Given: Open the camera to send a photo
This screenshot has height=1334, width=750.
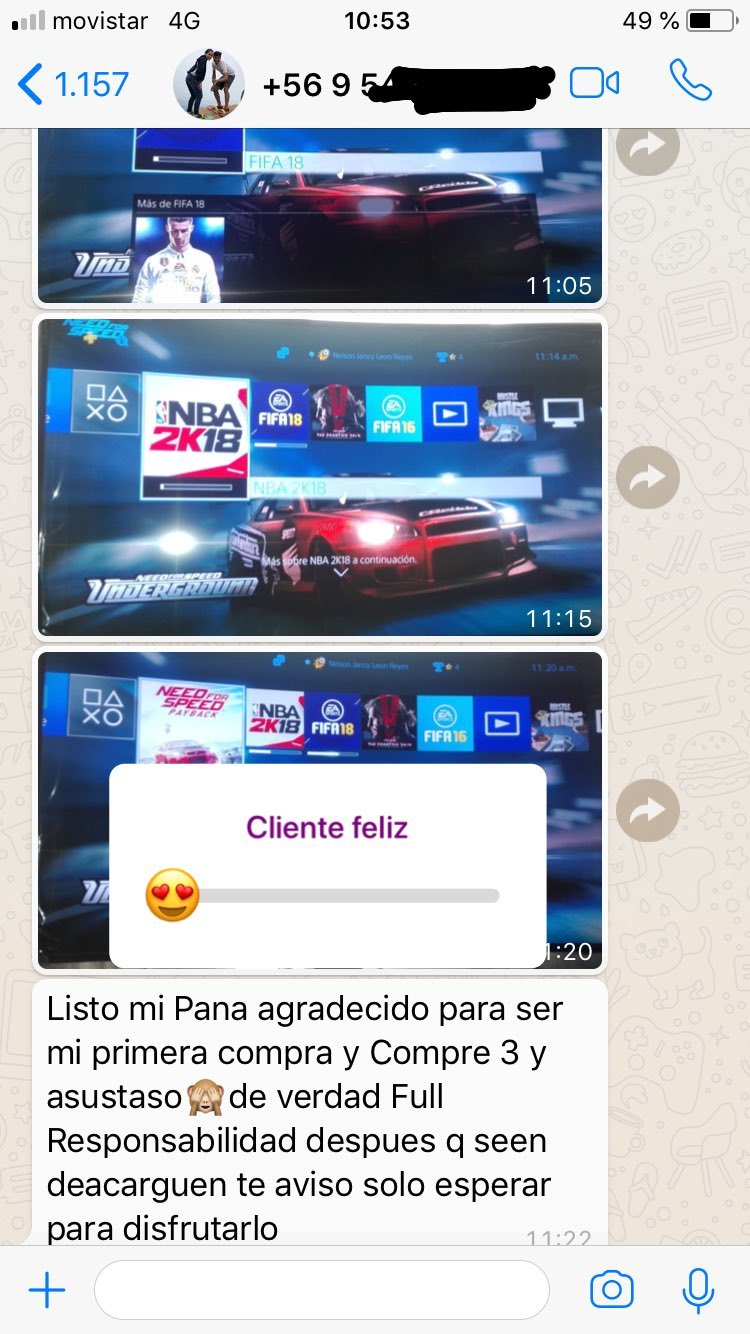Looking at the screenshot, I should click(x=612, y=1290).
